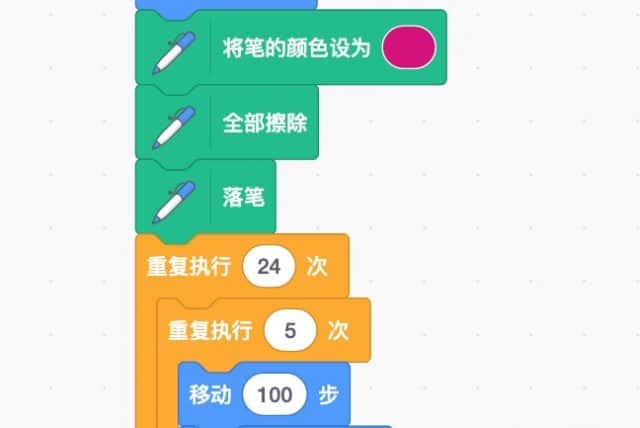Run the 落笔 pen-down block
Image resolution: width=640 pixels, height=428 pixels.
243,197
